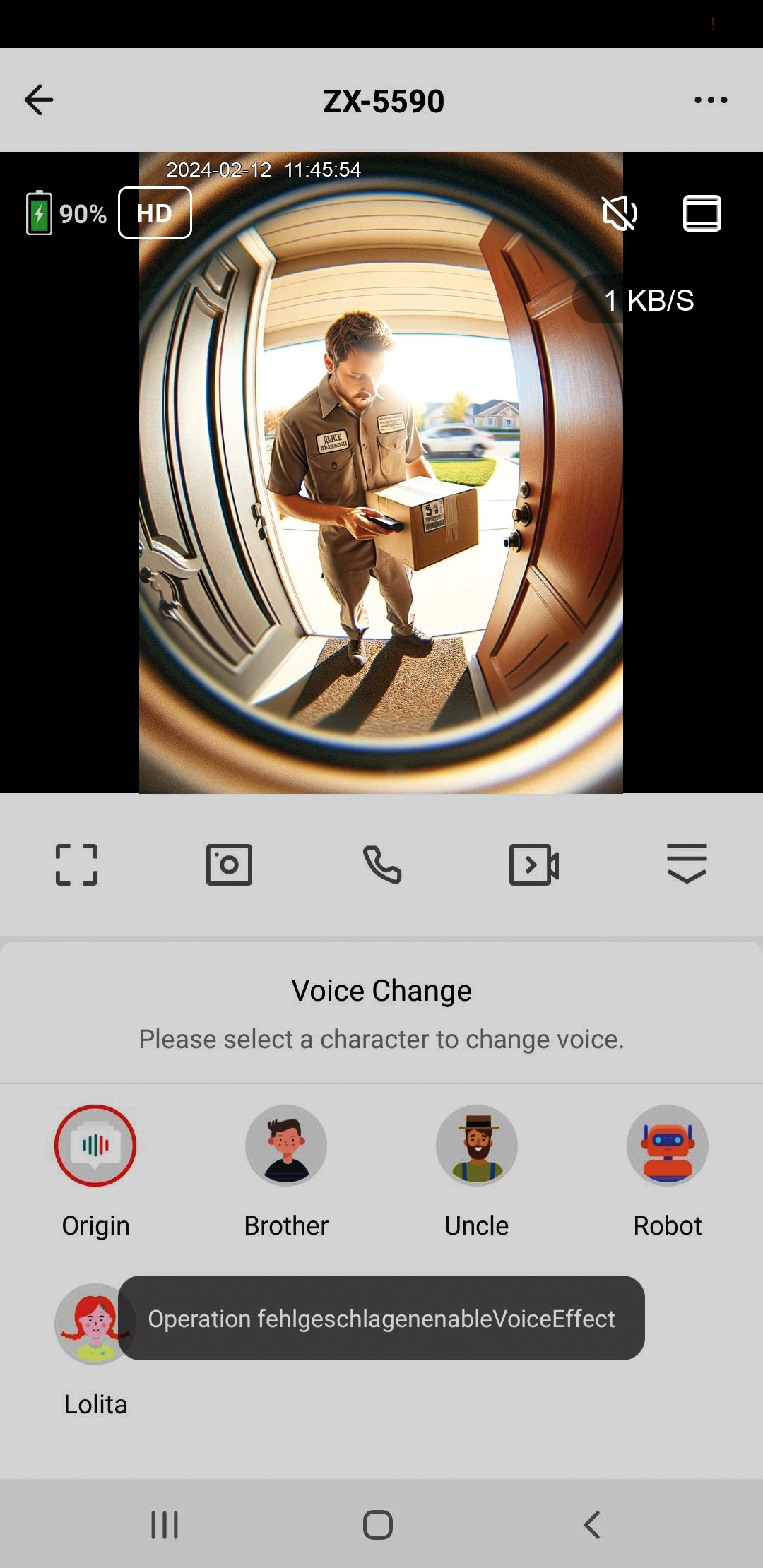The height and width of the screenshot is (1568, 763).
Task: Unmute the camera audio
Action: coord(620,213)
